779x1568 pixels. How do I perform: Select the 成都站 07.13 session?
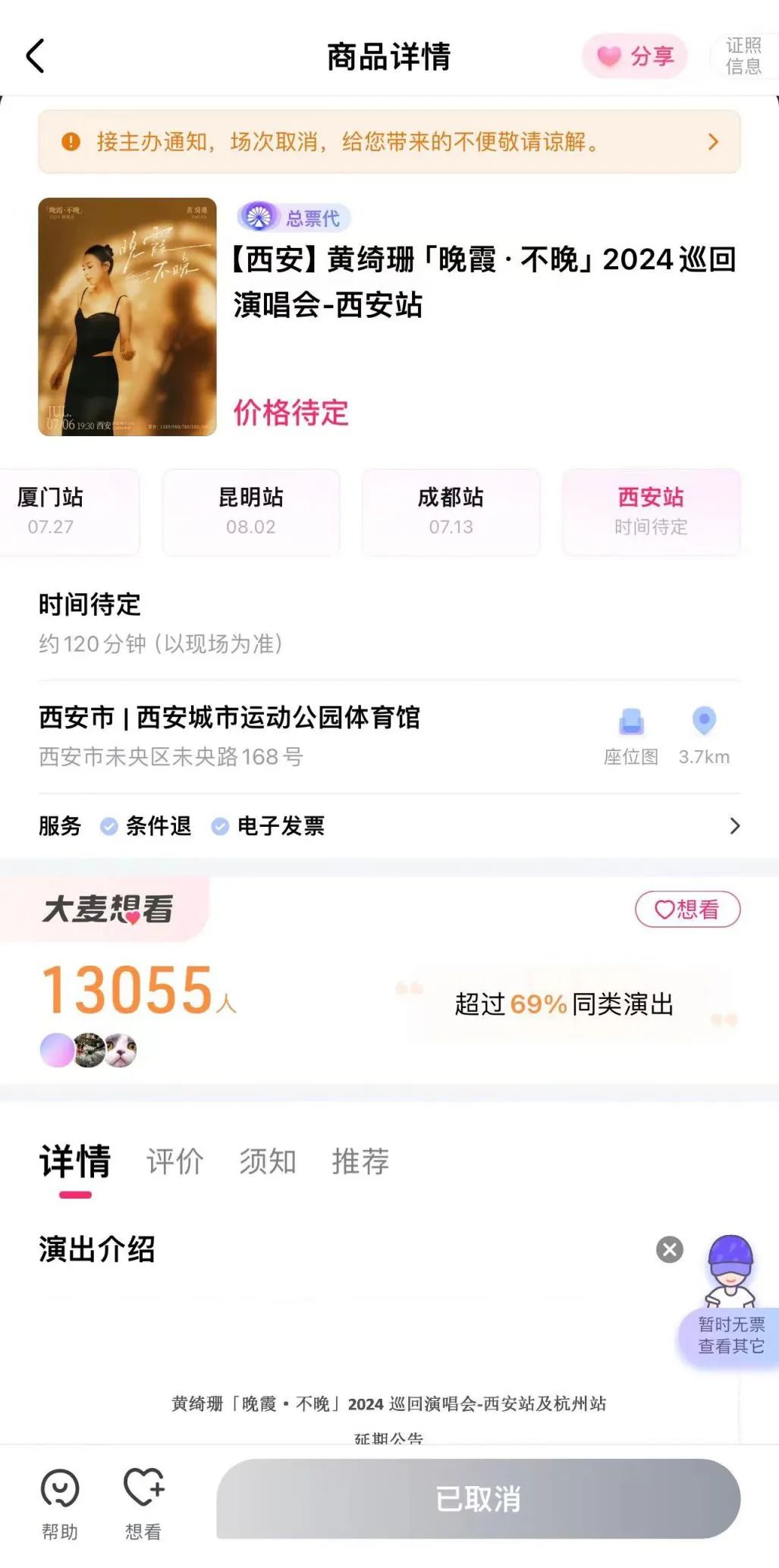point(451,511)
